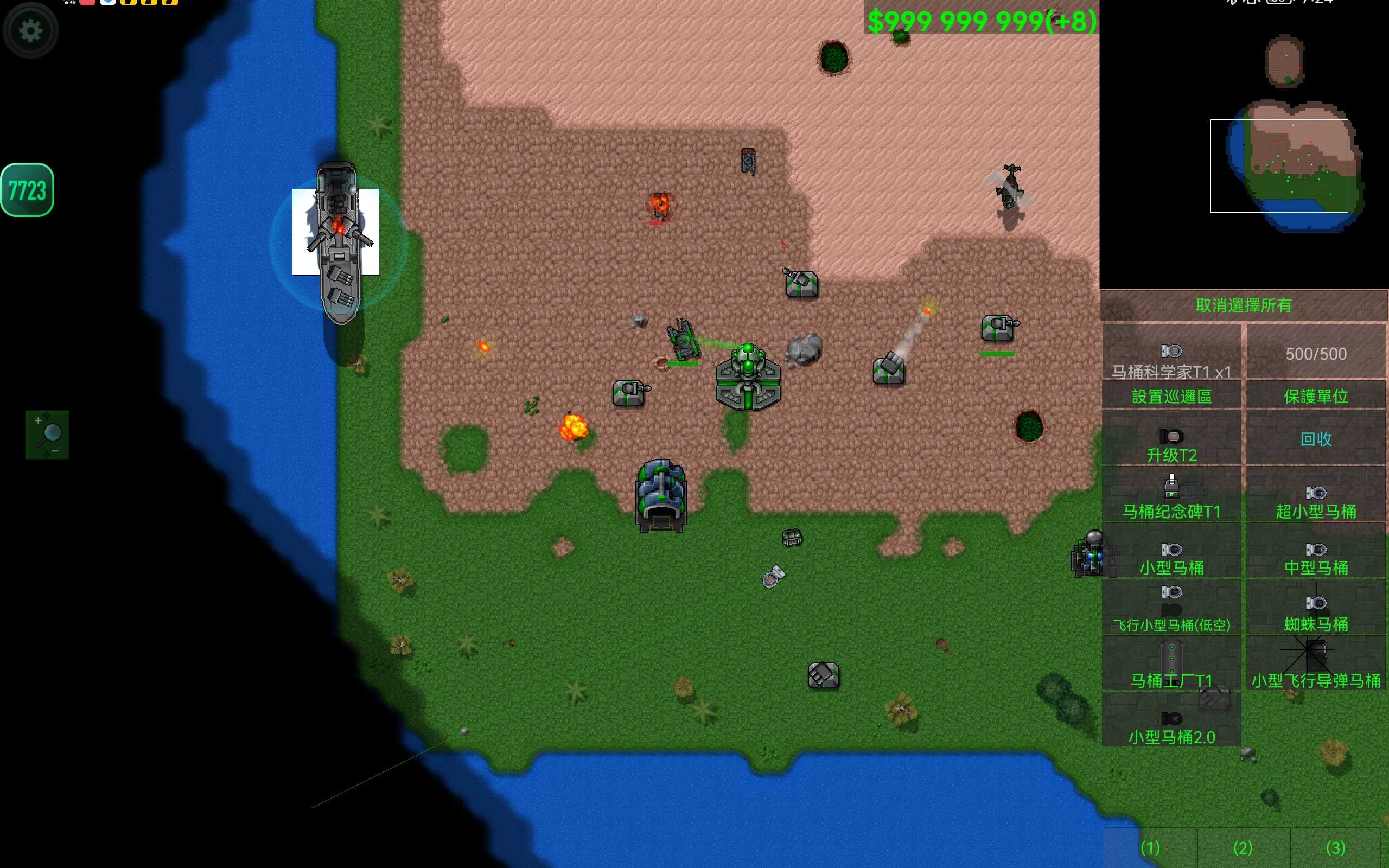Viewport: 1389px width, 868px height.
Task: Tap the zoom magnifier control
Action: (x=47, y=435)
